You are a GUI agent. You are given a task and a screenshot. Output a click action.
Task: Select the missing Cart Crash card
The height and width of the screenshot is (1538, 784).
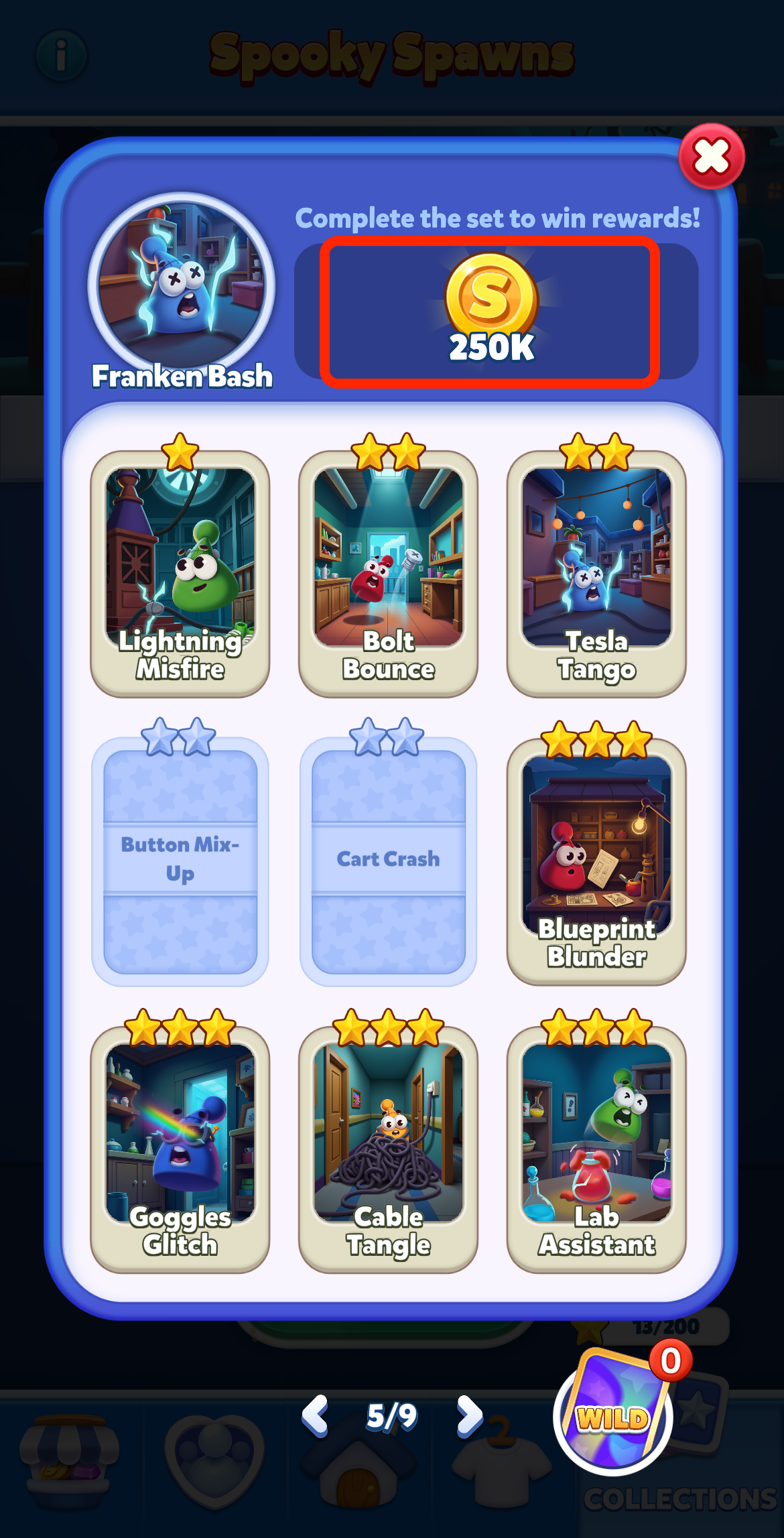389,860
